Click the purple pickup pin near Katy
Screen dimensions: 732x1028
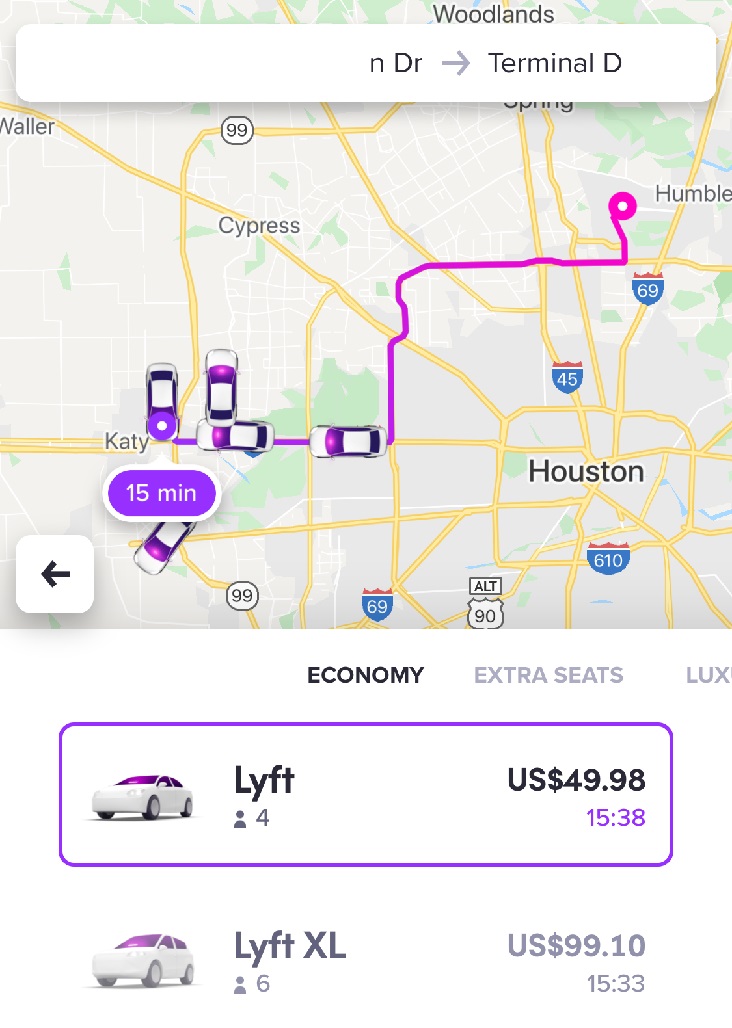pos(163,424)
